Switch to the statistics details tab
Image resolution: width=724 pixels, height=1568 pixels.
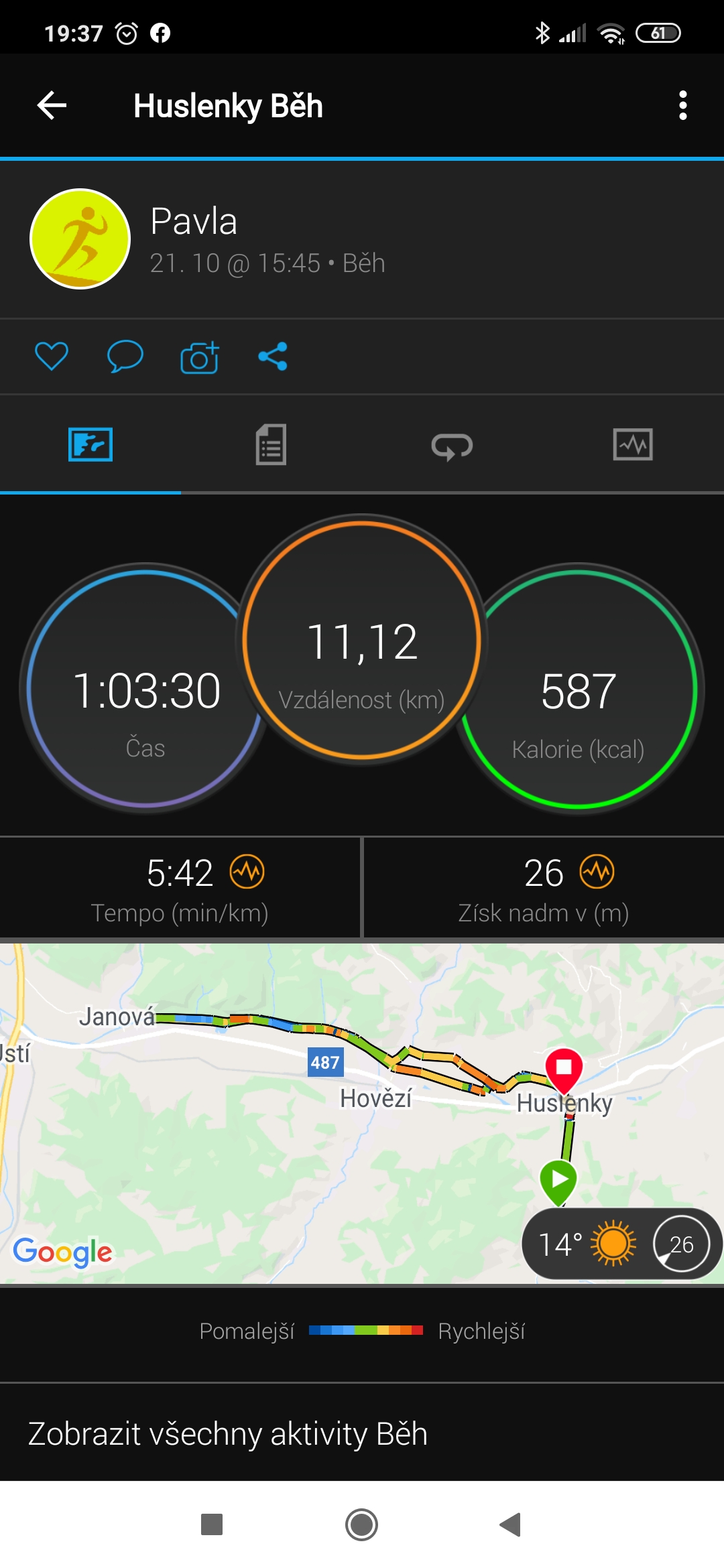[271, 444]
